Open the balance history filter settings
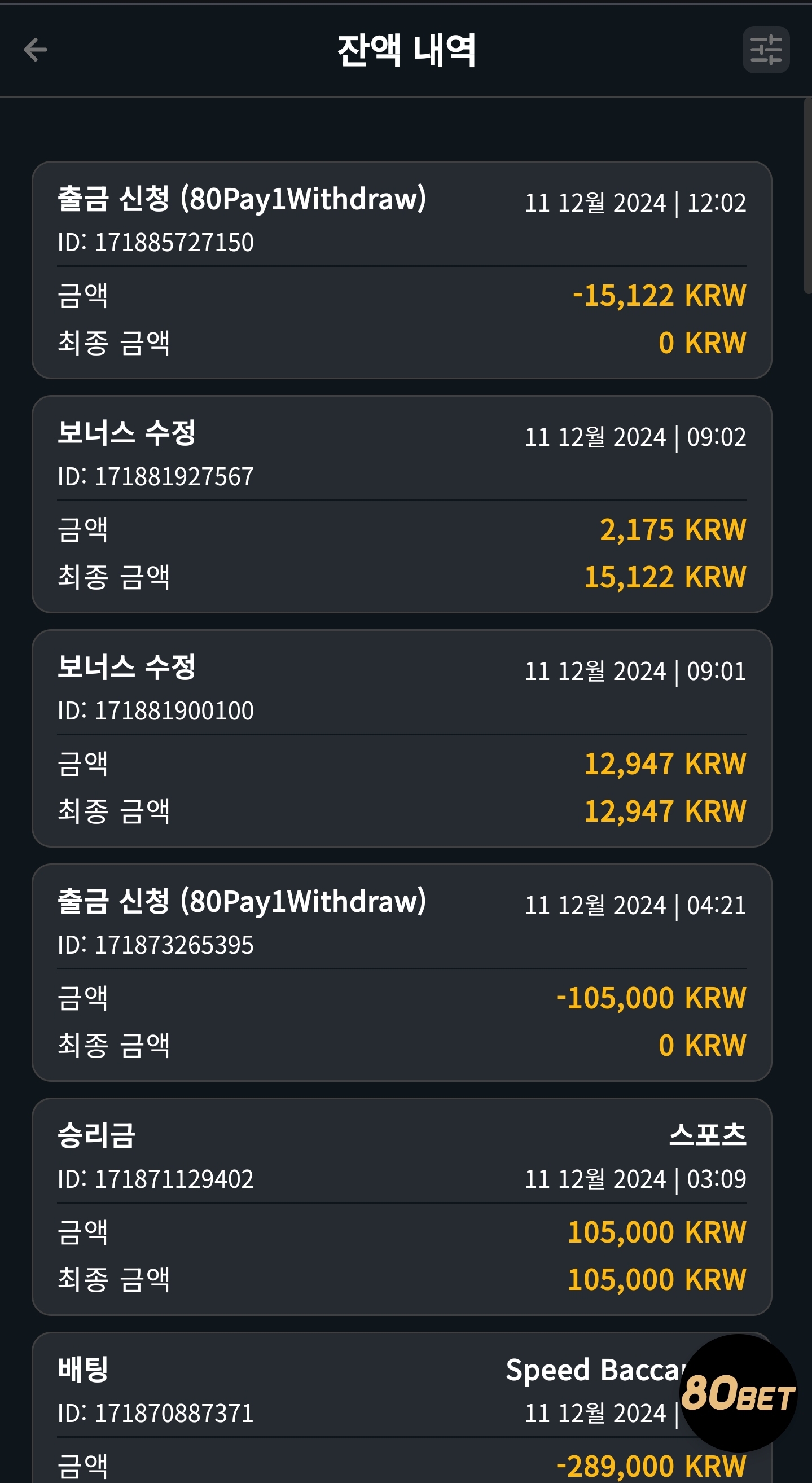This screenshot has width=812, height=1483. click(x=766, y=50)
